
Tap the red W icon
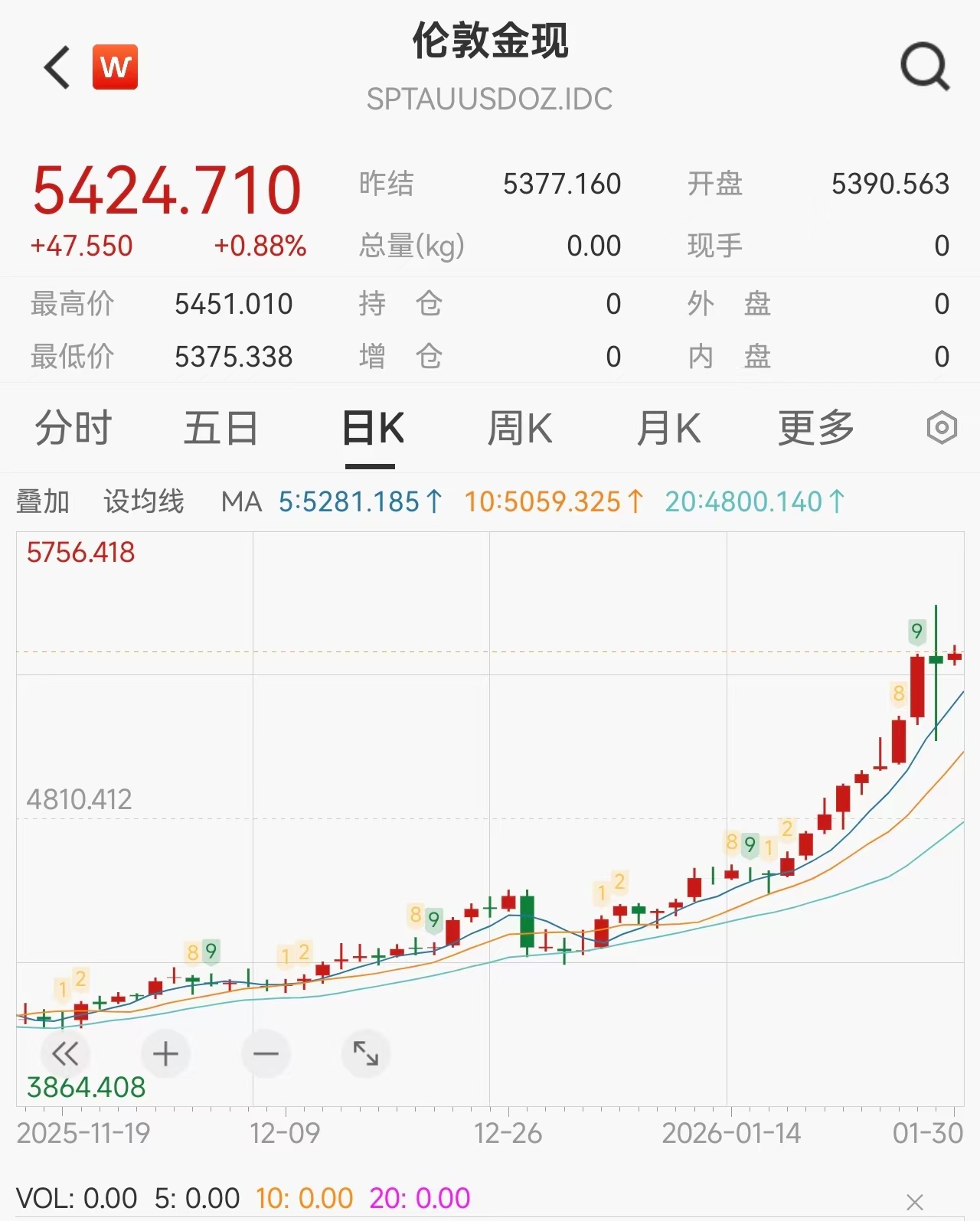click(115, 67)
